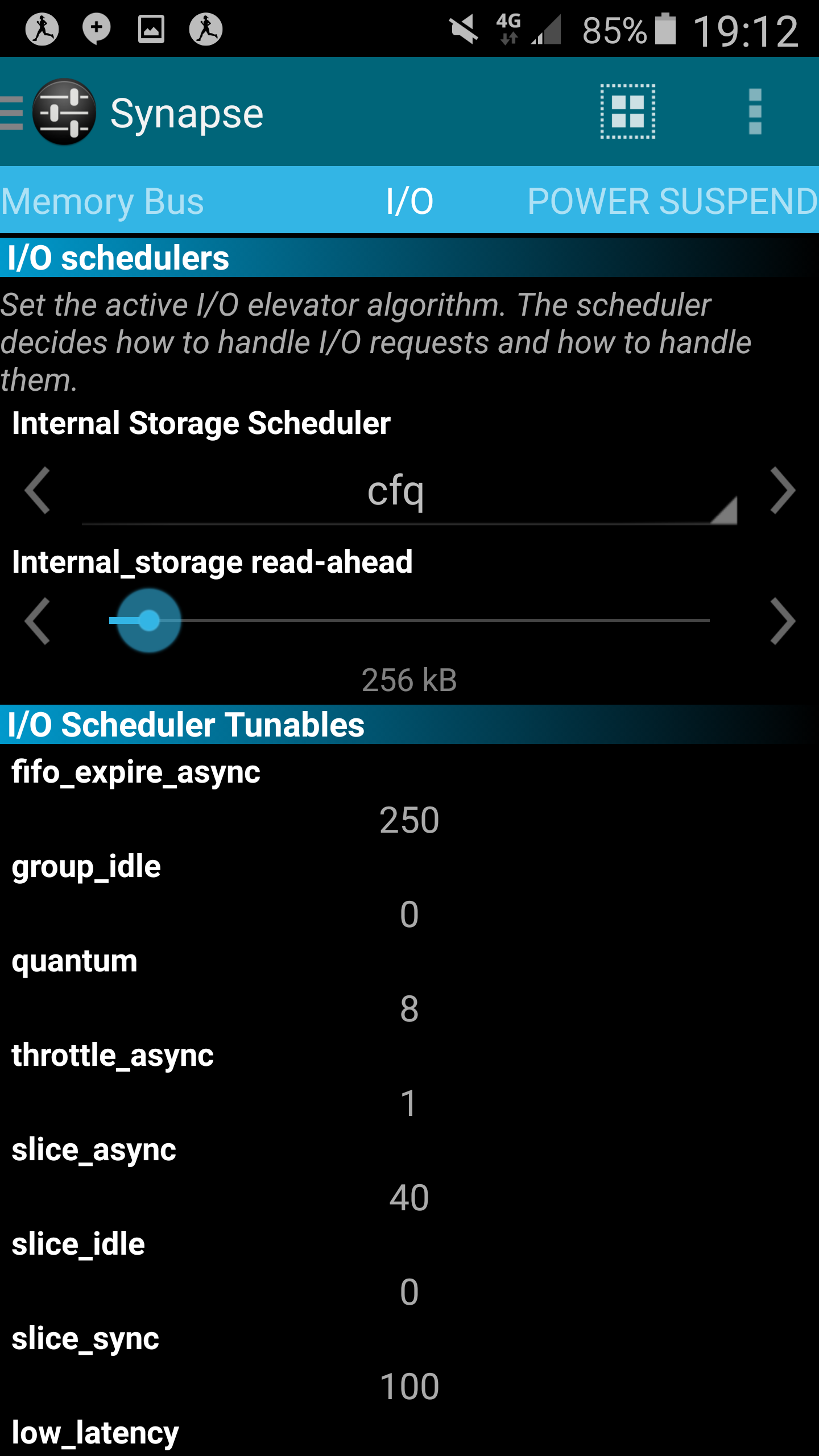Viewport: 819px width, 1456px height.
Task: Tap the read-ahead slider handle
Action: pyautogui.click(x=149, y=621)
